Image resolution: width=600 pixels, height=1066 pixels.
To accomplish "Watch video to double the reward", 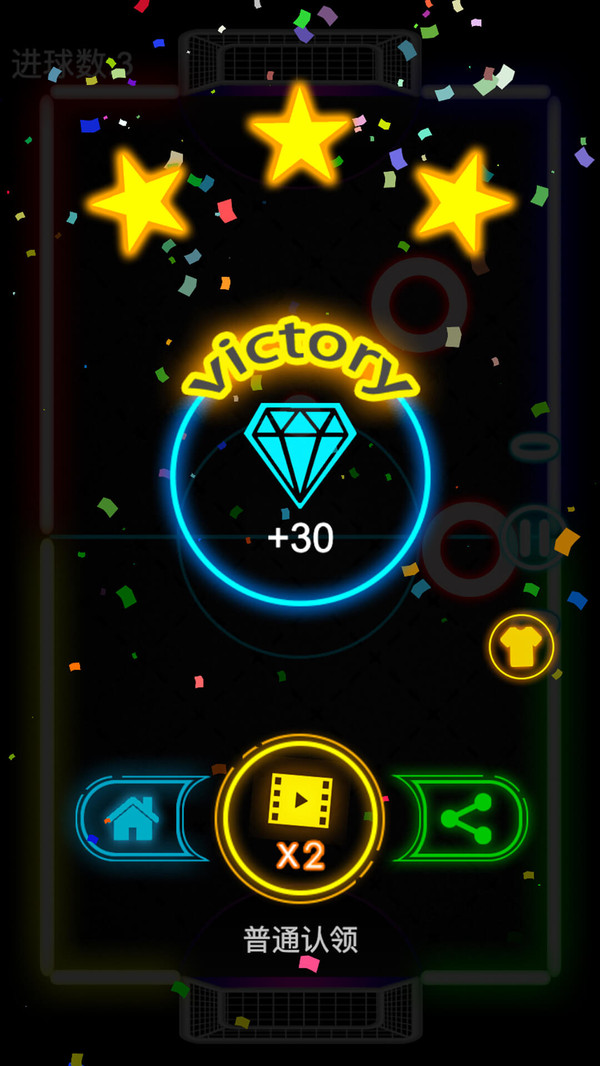I will [x=300, y=819].
